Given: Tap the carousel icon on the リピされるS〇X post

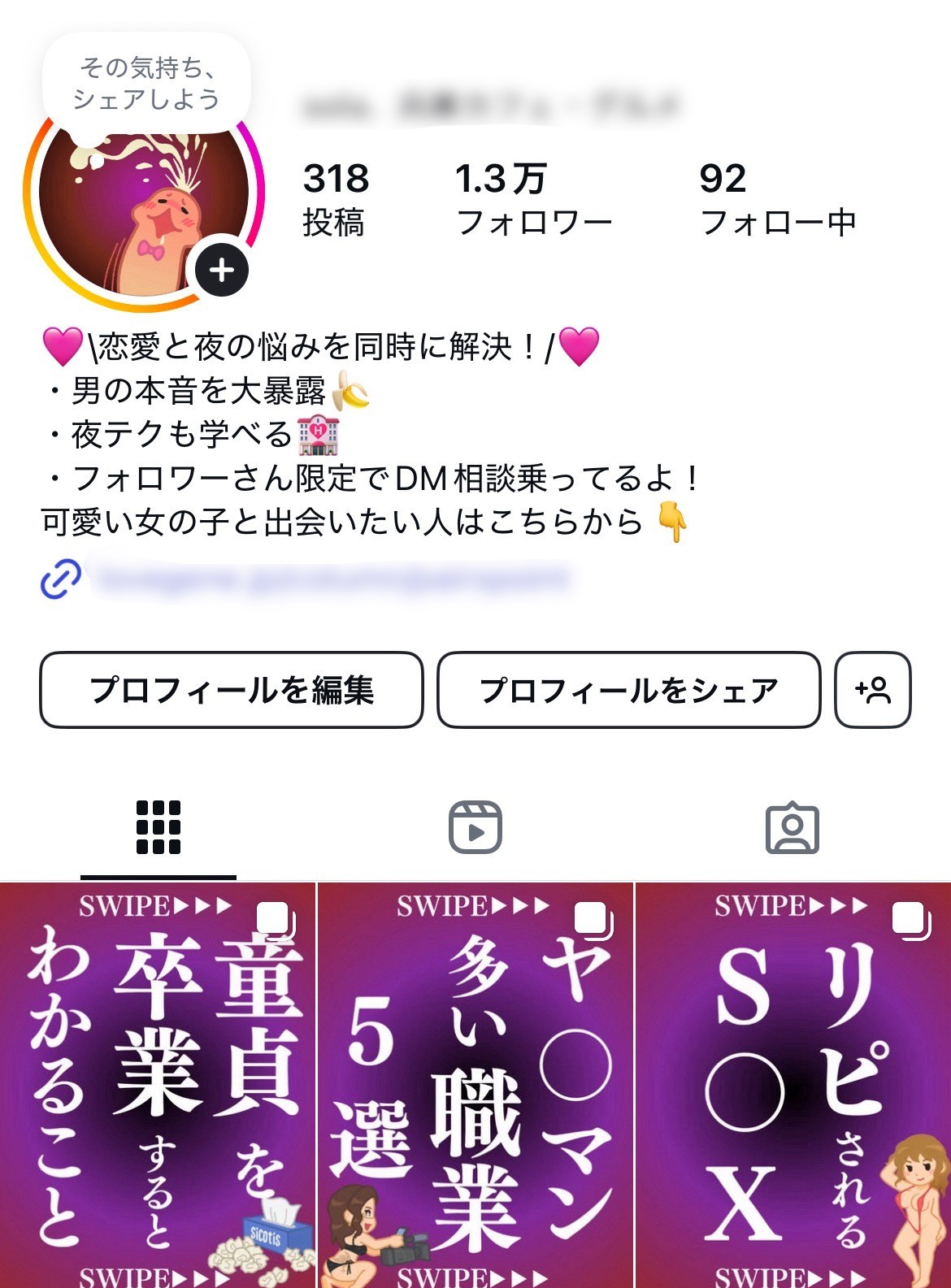Looking at the screenshot, I should [x=910, y=918].
